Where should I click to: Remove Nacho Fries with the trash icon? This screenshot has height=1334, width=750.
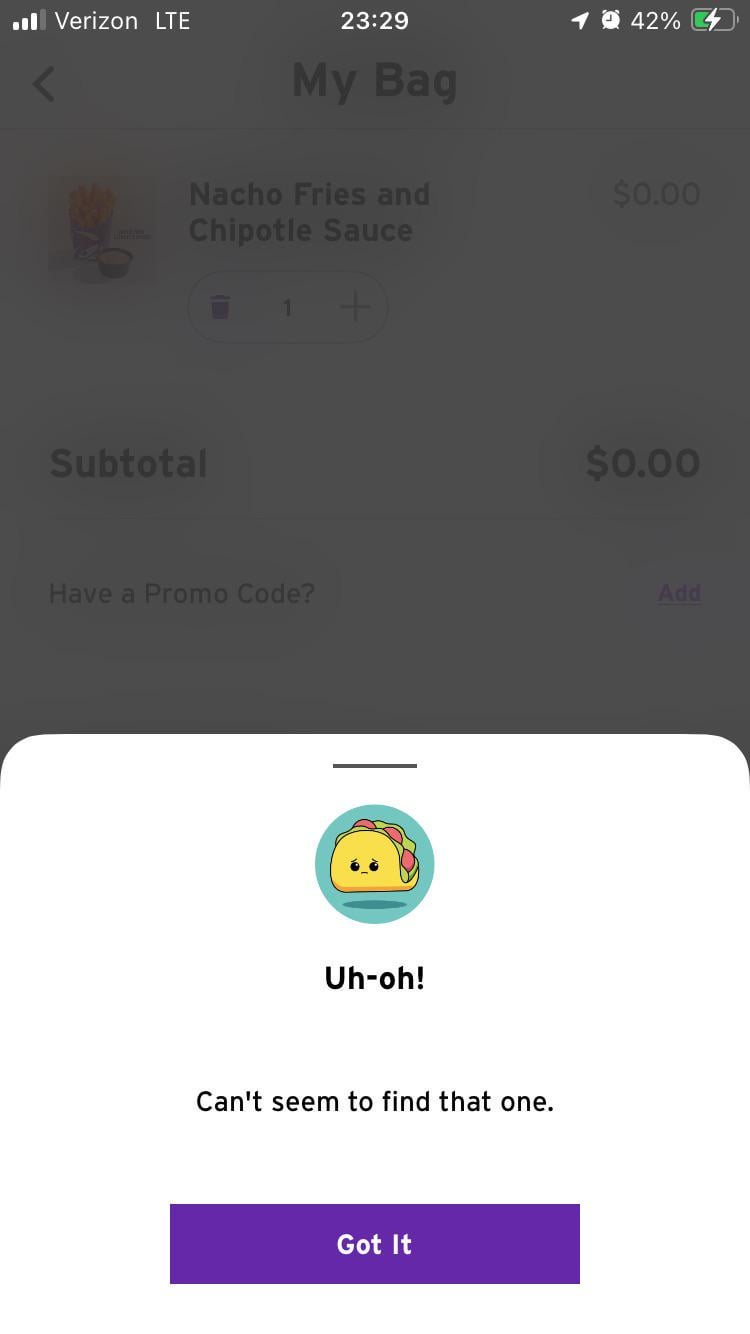[221, 307]
